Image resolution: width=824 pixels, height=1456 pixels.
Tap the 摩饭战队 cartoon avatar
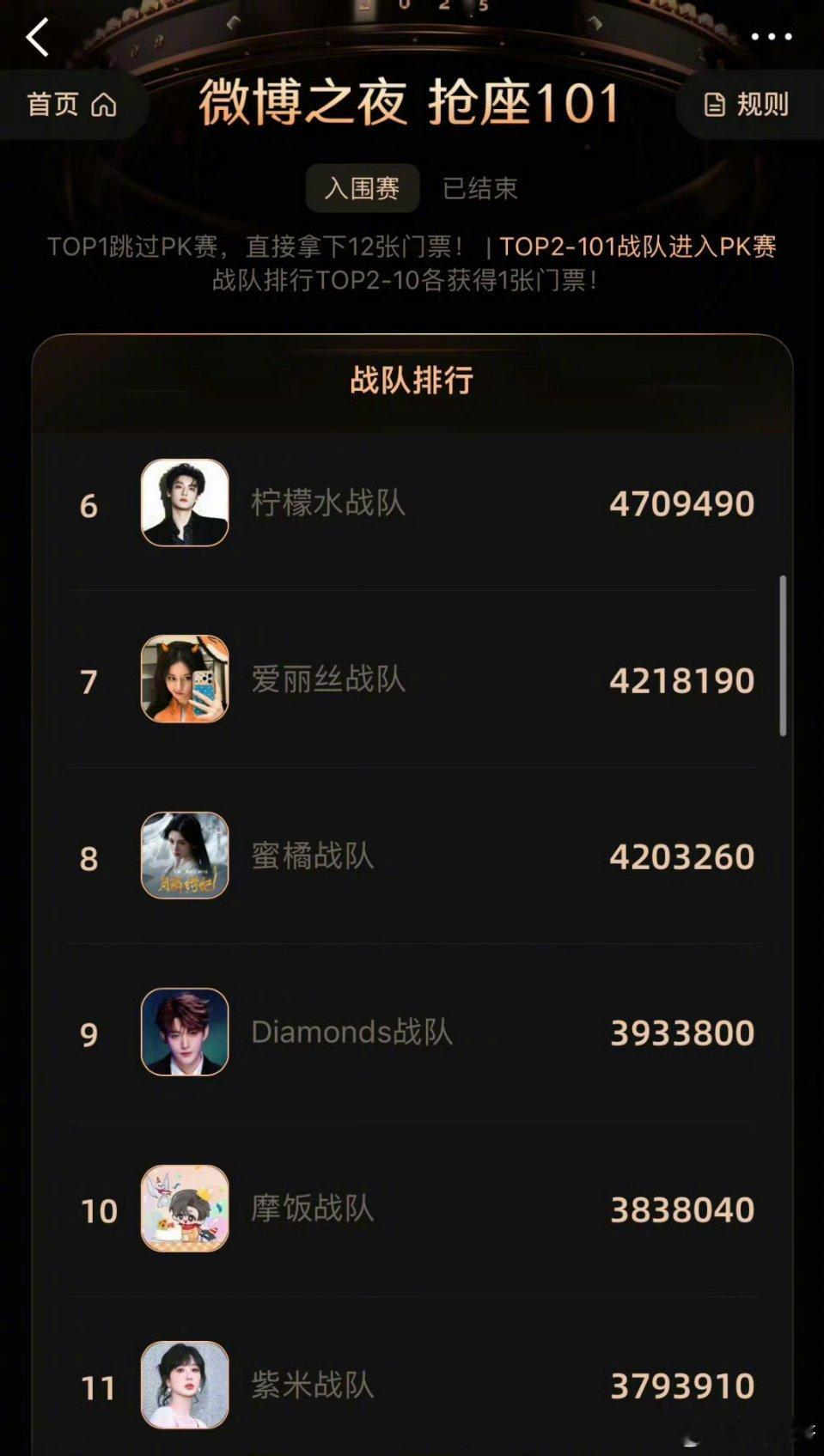tap(183, 1209)
